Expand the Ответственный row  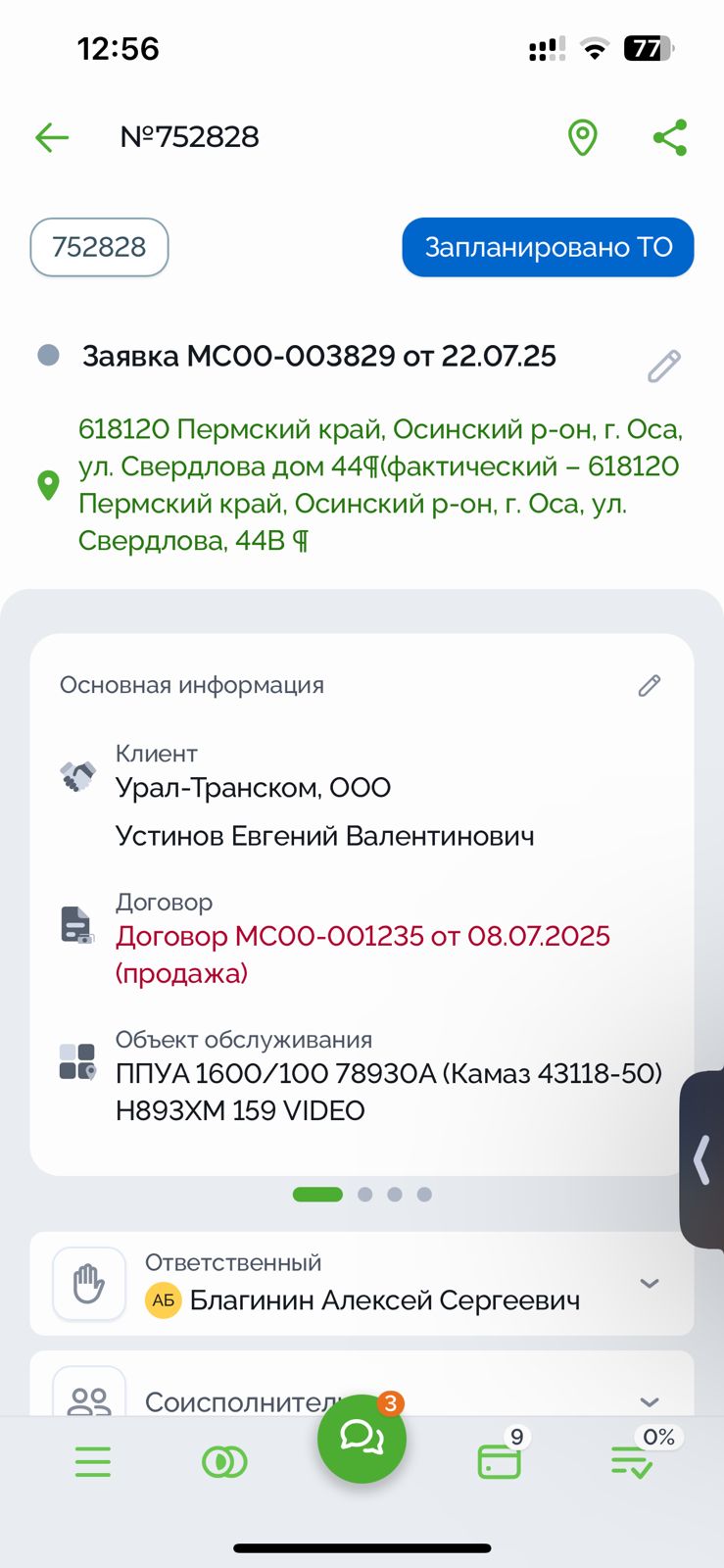[362, 1284]
